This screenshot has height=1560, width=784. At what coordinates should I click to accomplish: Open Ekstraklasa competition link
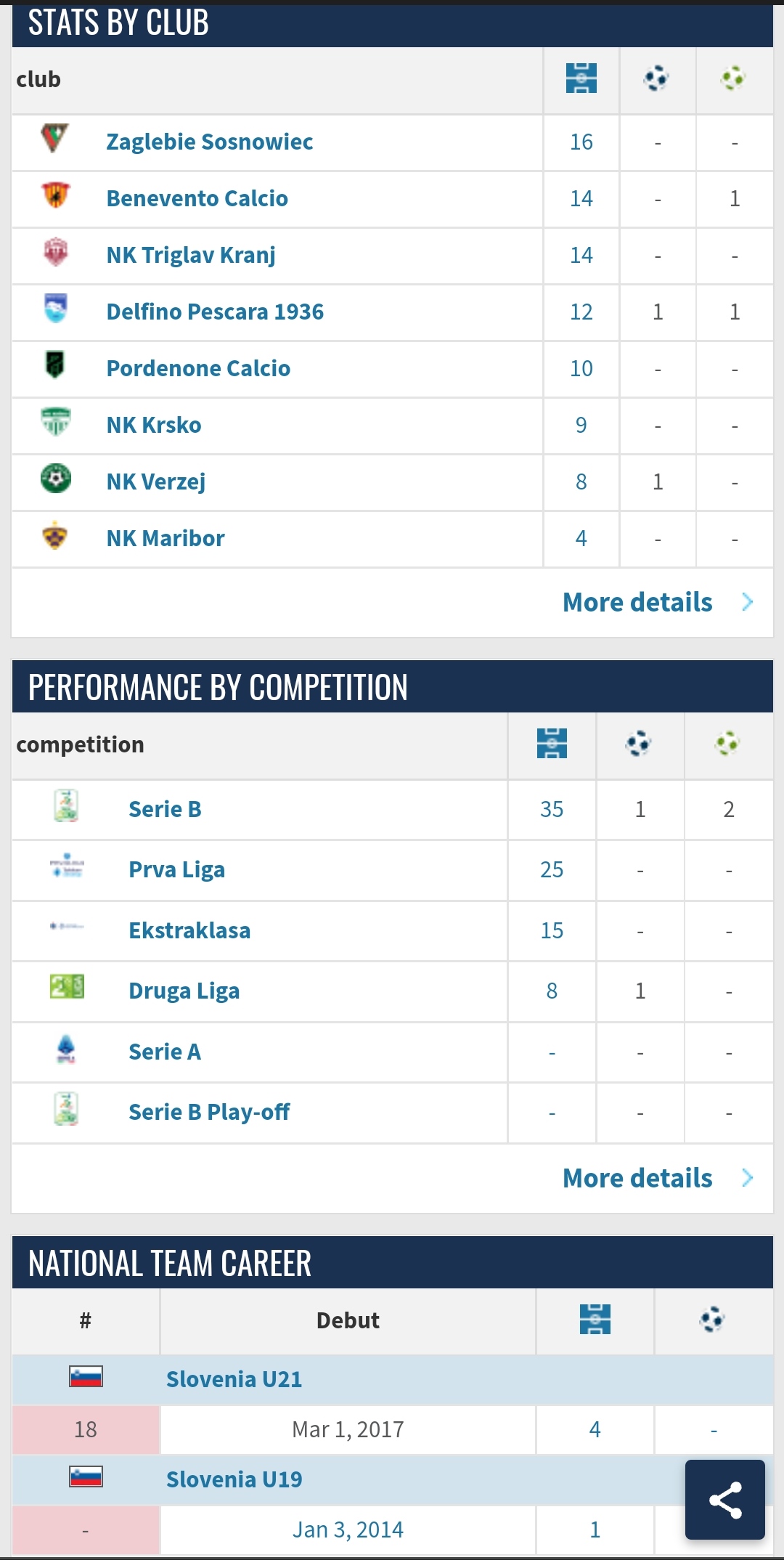[x=189, y=930]
